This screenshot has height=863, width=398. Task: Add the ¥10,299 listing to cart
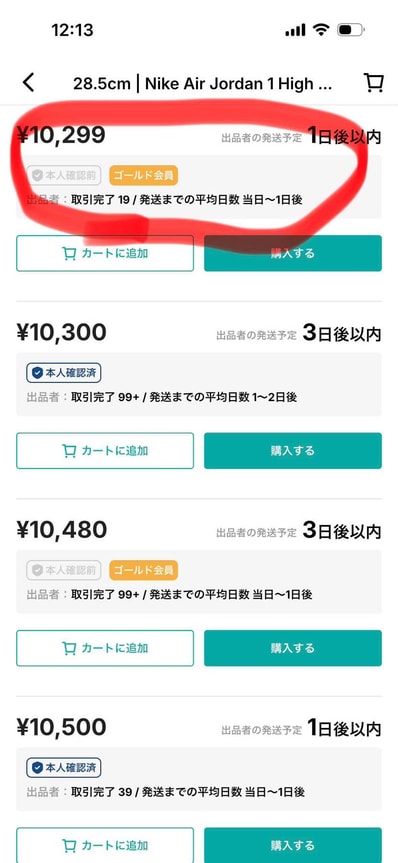point(105,253)
